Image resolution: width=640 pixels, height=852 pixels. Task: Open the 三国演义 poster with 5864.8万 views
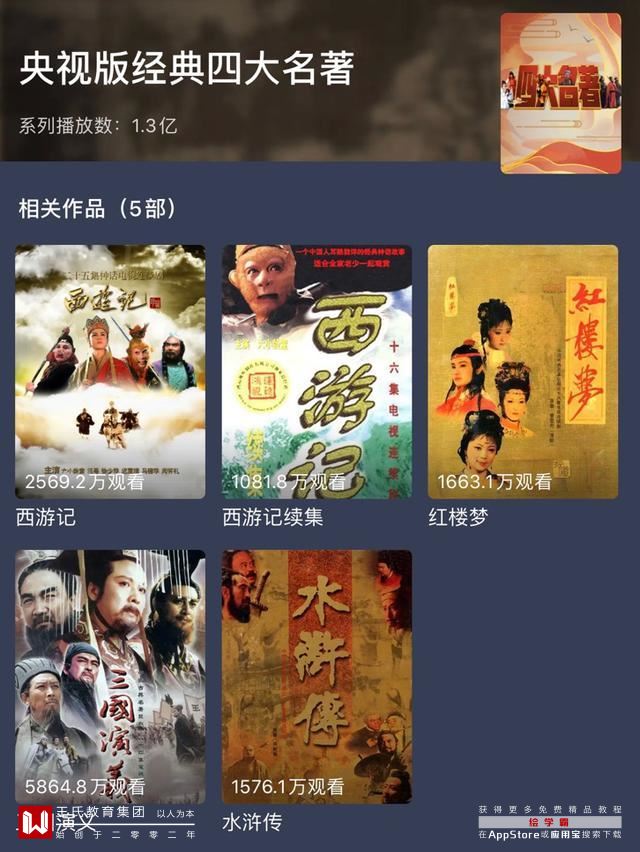[110, 676]
